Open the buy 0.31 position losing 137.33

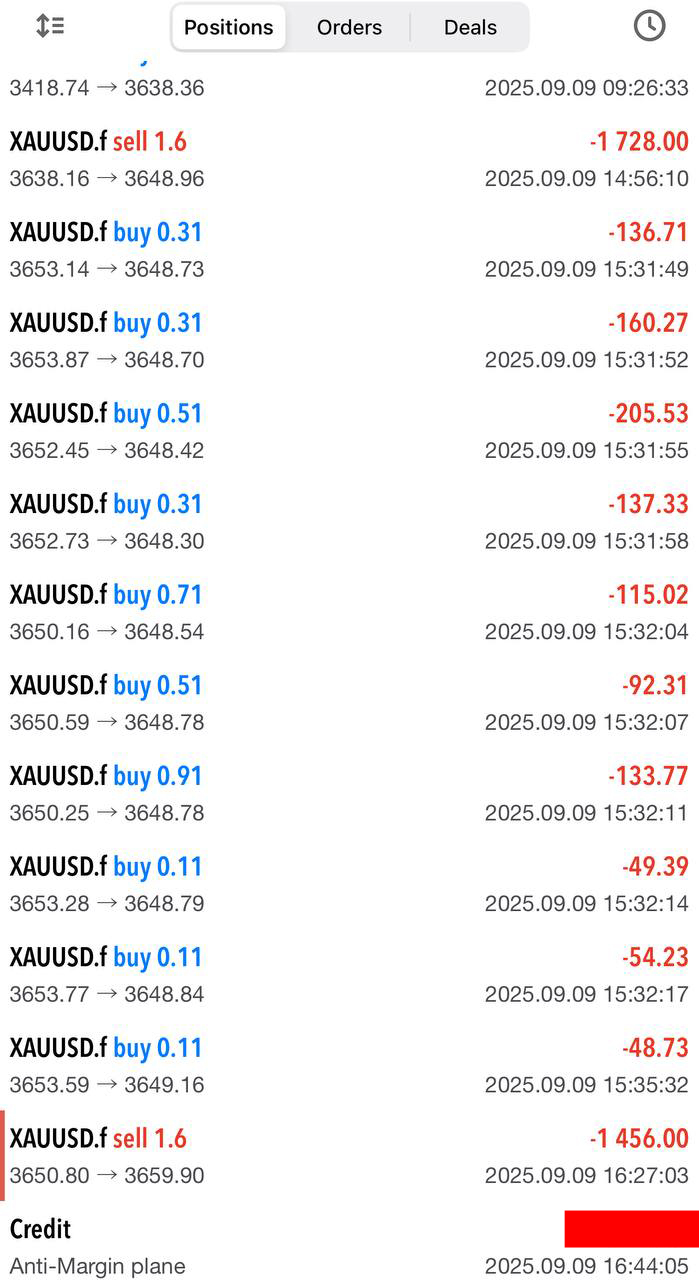click(x=349, y=522)
